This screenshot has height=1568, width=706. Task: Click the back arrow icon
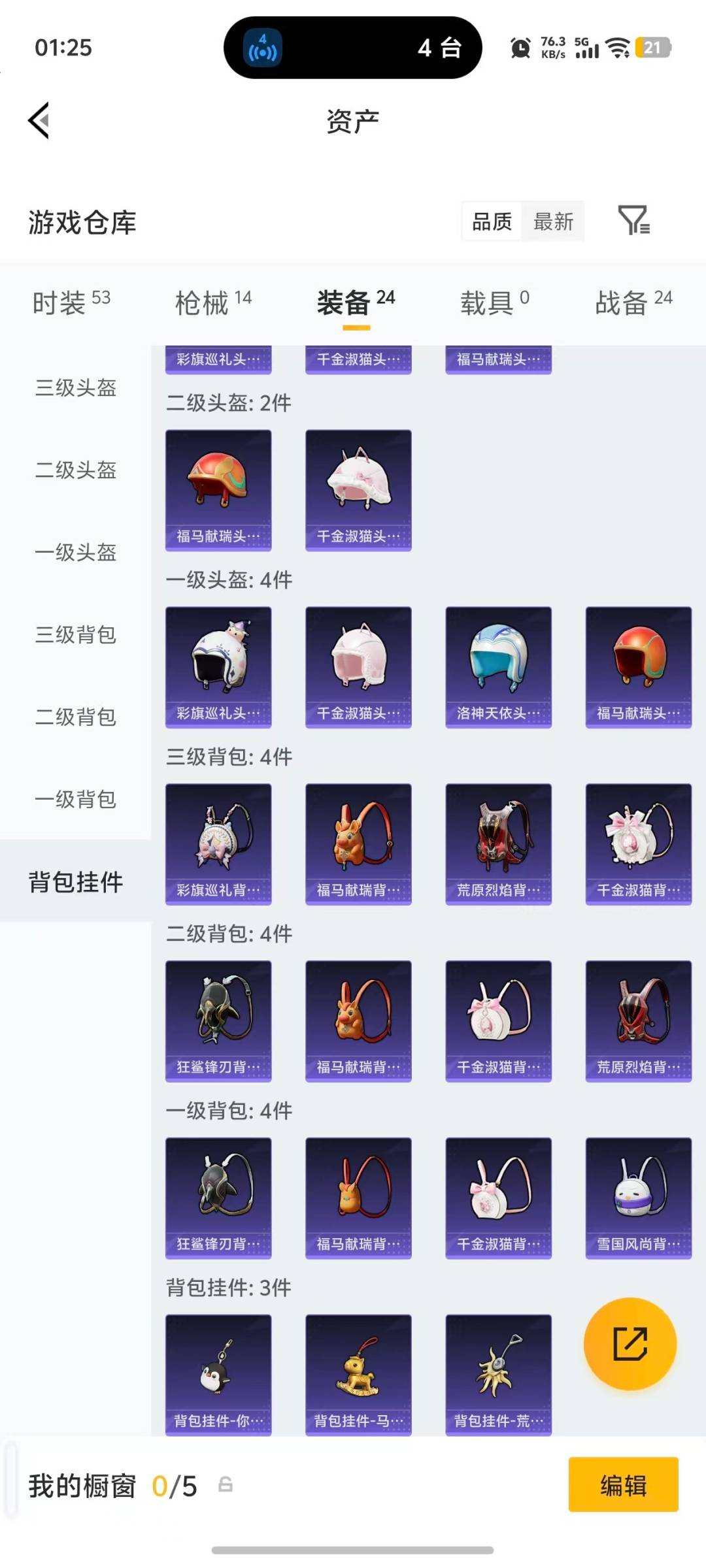coord(37,121)
